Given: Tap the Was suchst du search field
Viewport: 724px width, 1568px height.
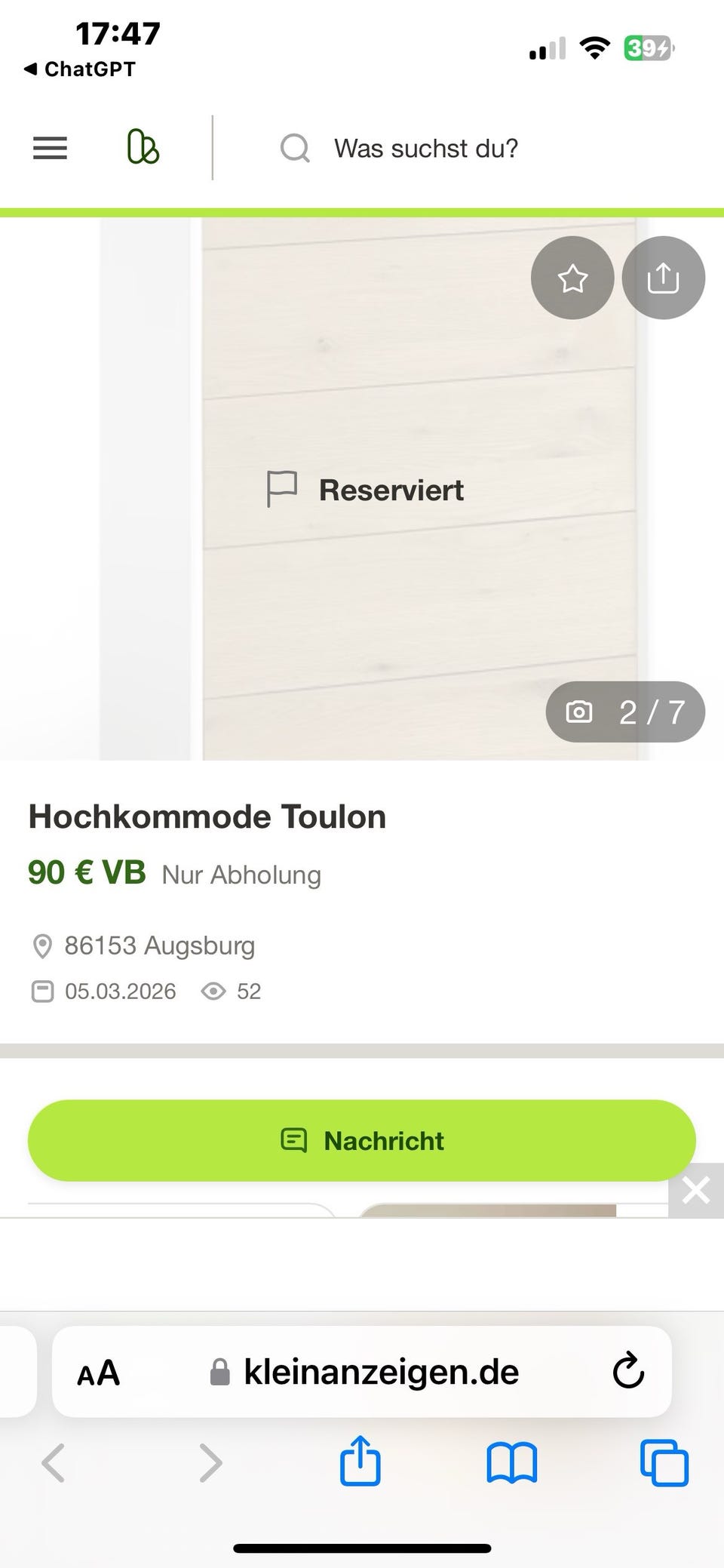Looking at the screenshot, I should pyautogui.click(x=426, y=148).
